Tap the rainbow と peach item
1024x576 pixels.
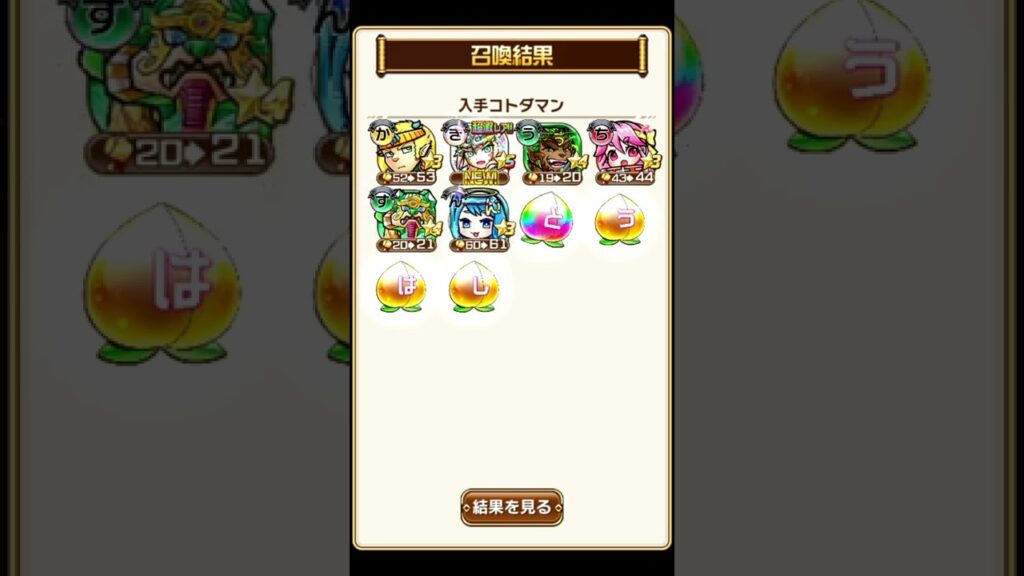click(x=548, y=220)
